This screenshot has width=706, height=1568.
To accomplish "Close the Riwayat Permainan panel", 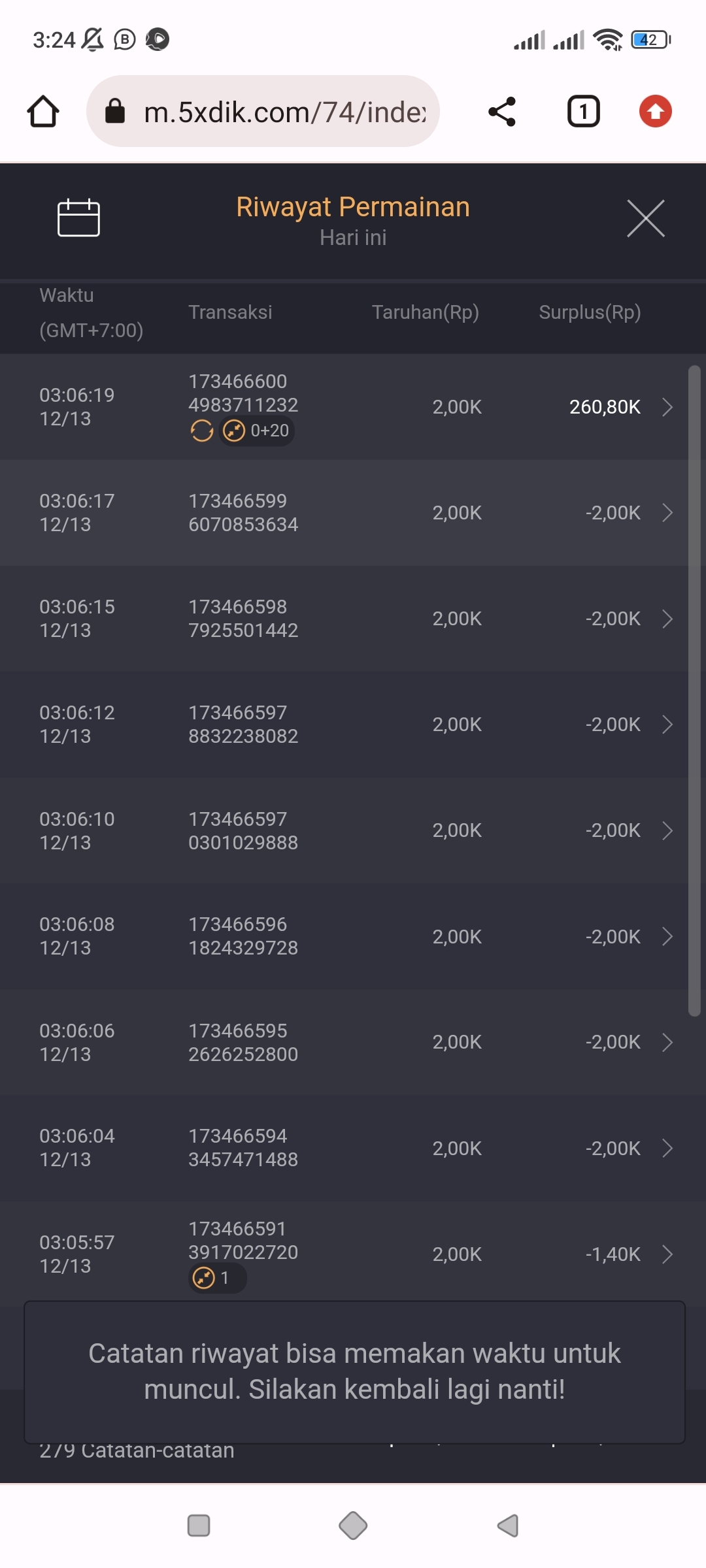I will point(645,219).
